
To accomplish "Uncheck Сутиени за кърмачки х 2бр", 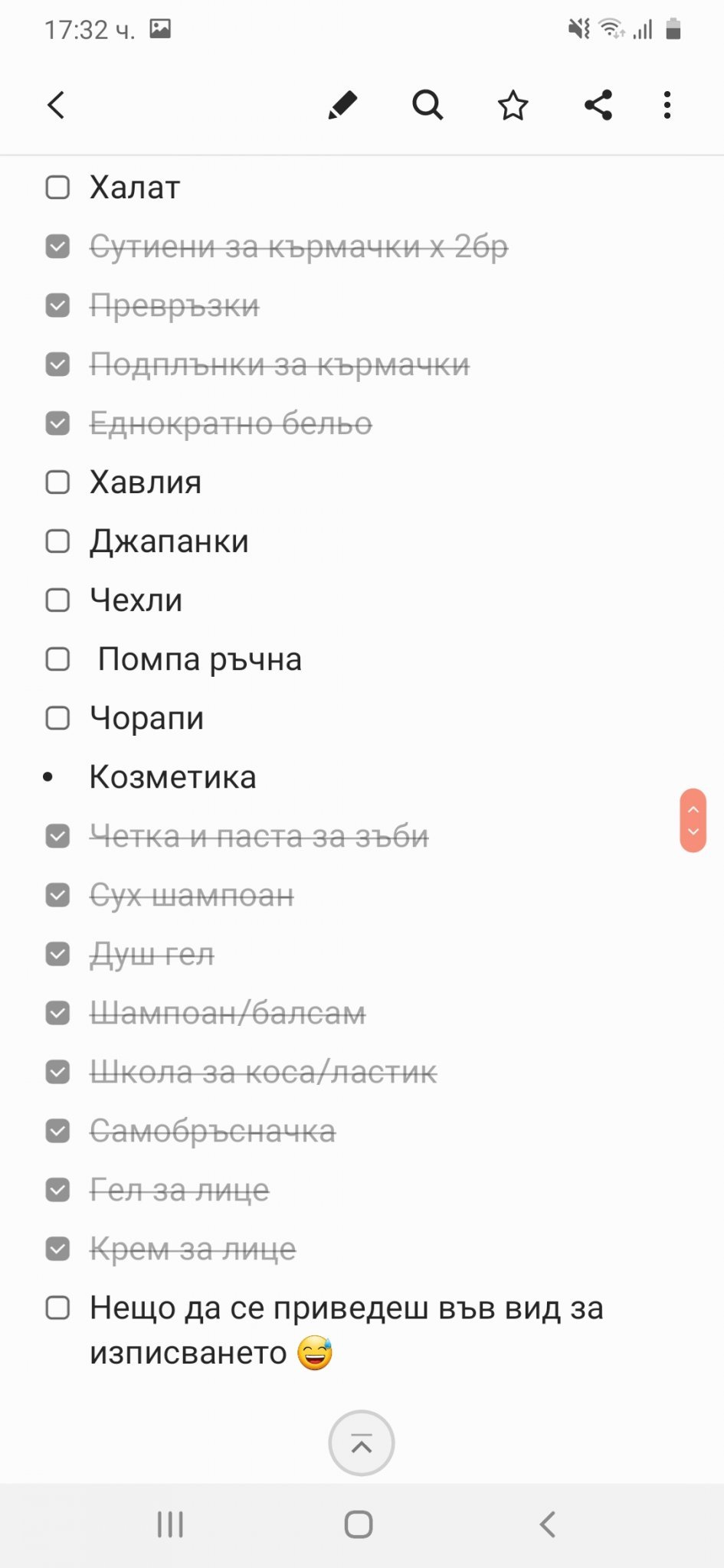I will (57, 247).
